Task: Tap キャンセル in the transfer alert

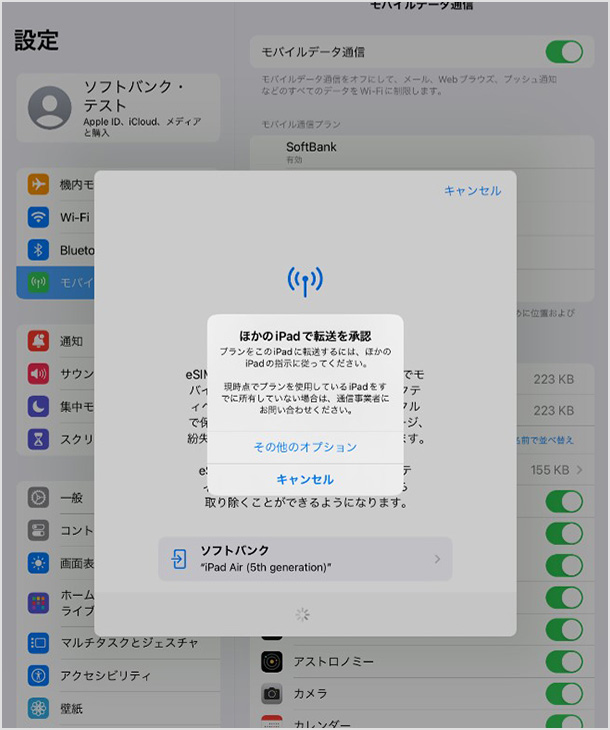Action: [305, 479]
